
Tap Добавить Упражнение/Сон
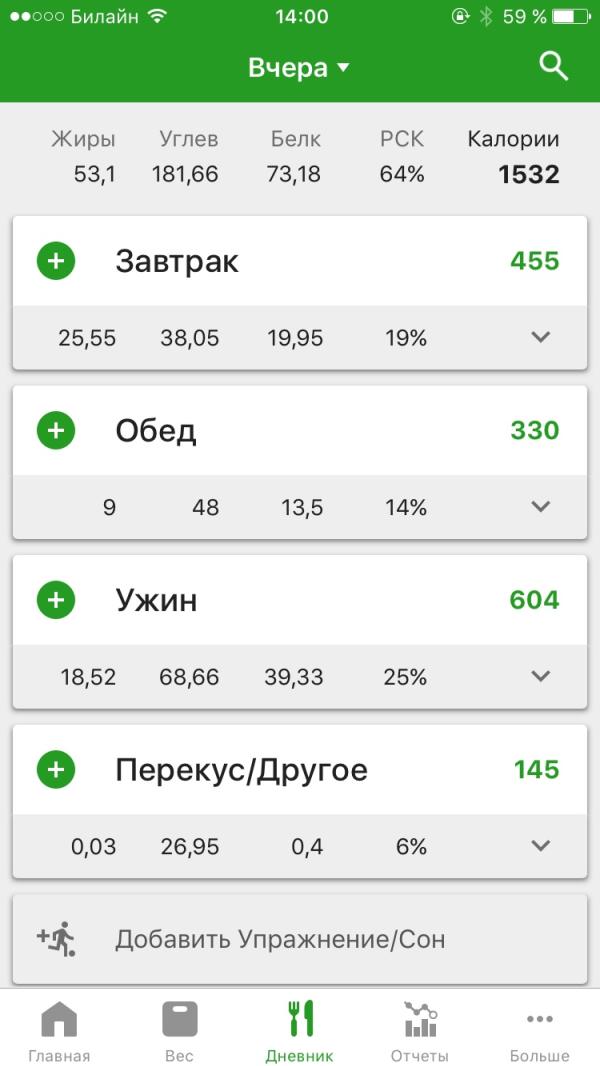pyautogui.click(x=300, y=939)
